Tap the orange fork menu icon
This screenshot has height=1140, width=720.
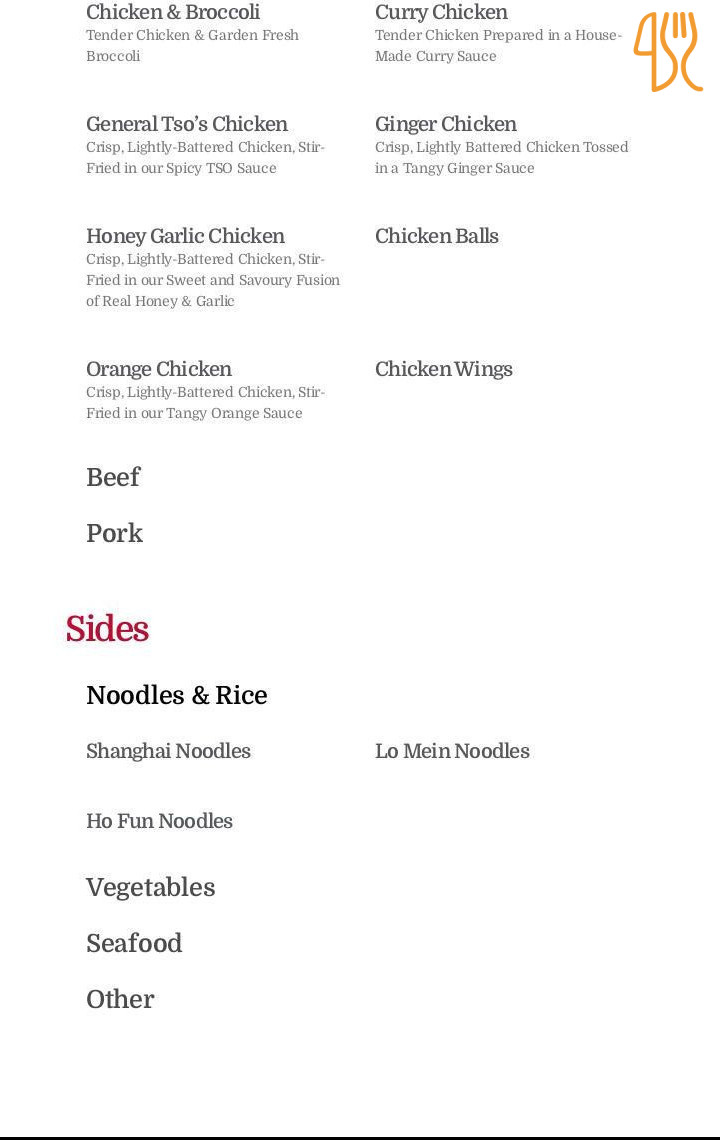pos(667,52)
